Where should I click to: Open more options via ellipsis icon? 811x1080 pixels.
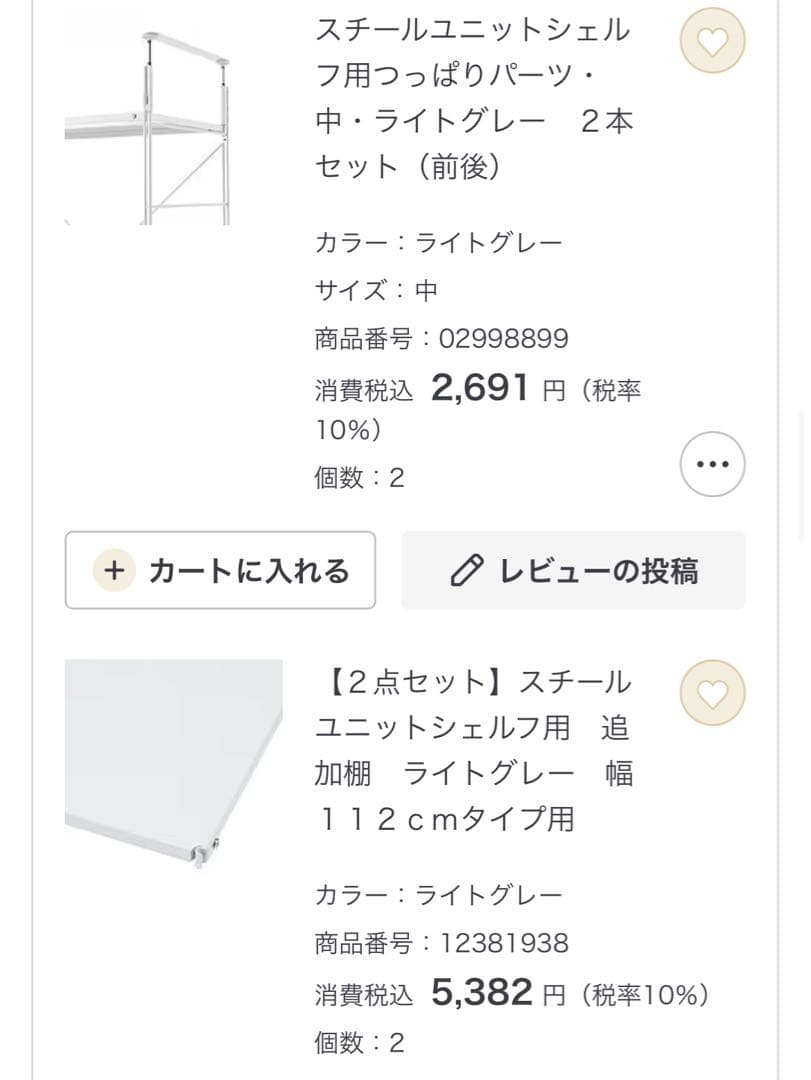711,464
